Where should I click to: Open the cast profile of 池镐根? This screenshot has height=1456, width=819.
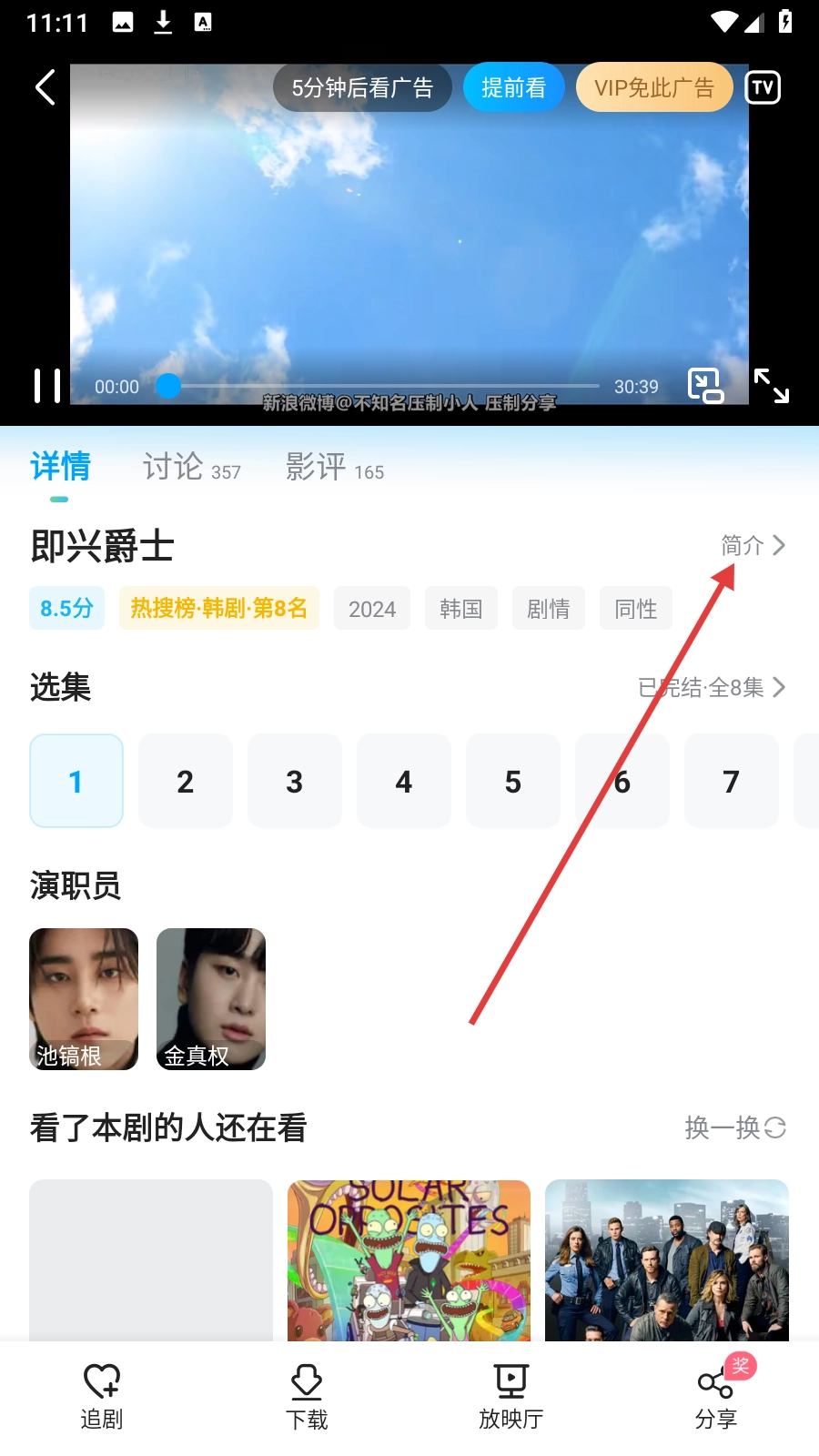click(84, 998)
